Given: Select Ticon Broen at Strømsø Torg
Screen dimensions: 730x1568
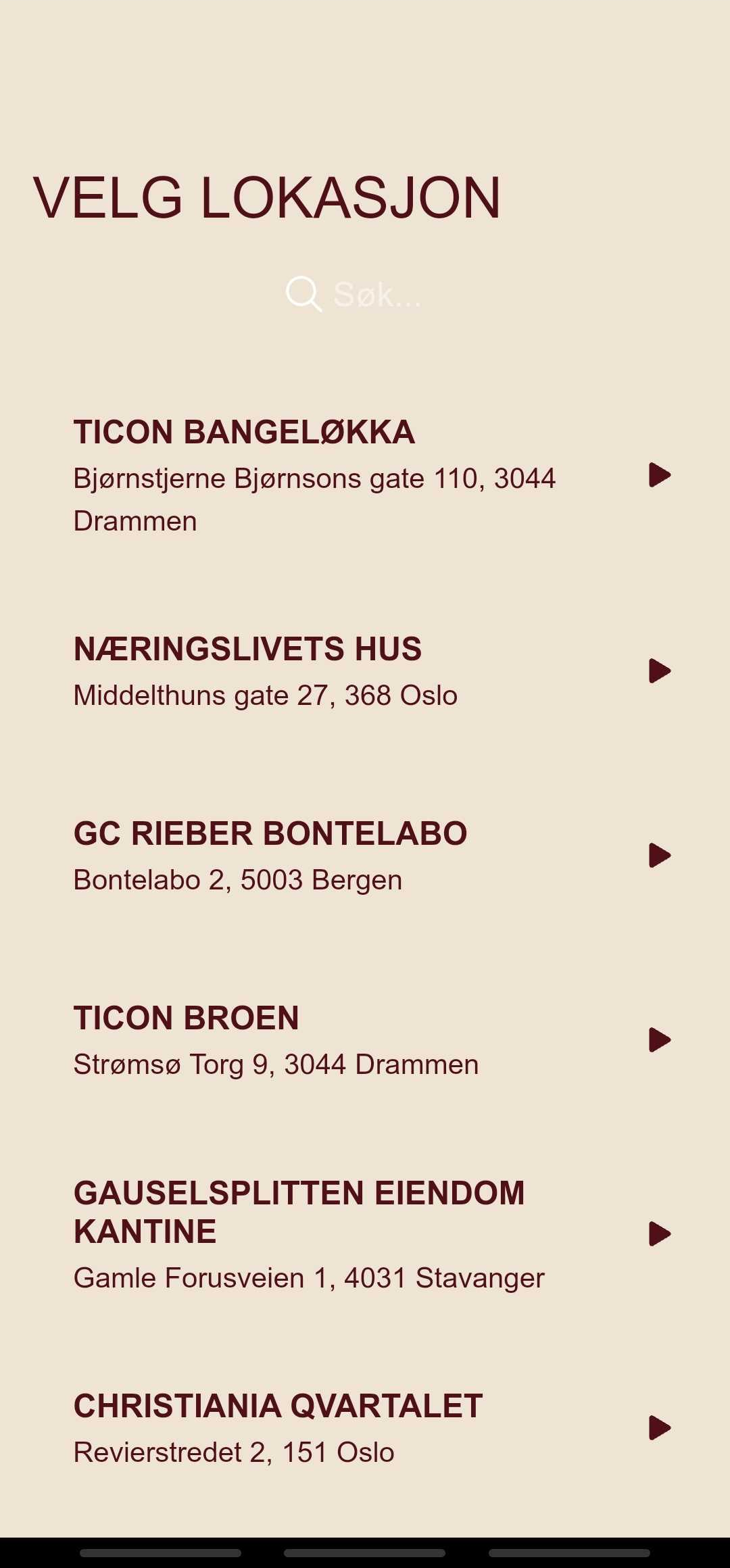Looking at the screenshot, I should (365, 1040).
